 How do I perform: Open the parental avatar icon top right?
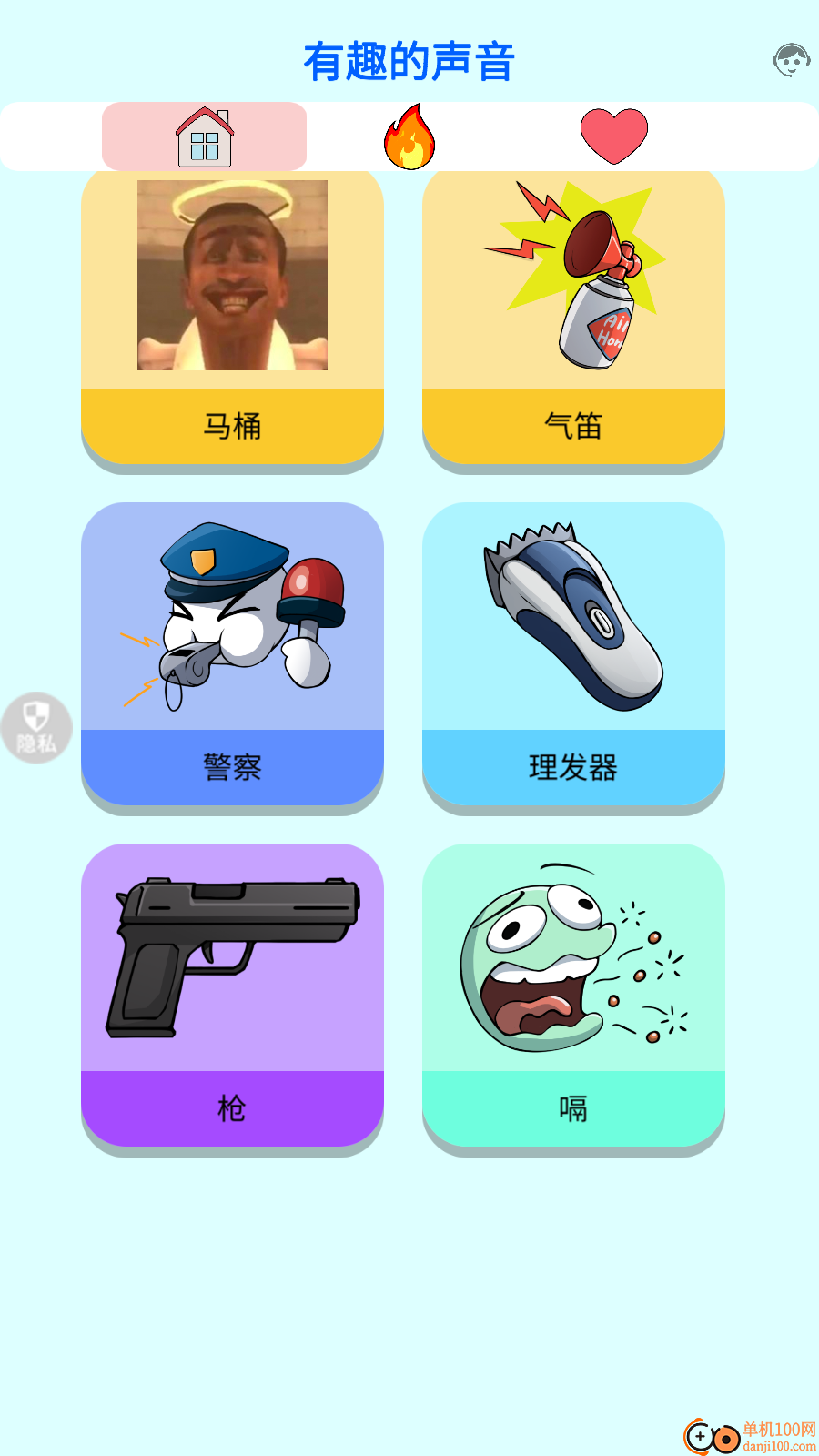pyautogui.click(x=790, y=60)
